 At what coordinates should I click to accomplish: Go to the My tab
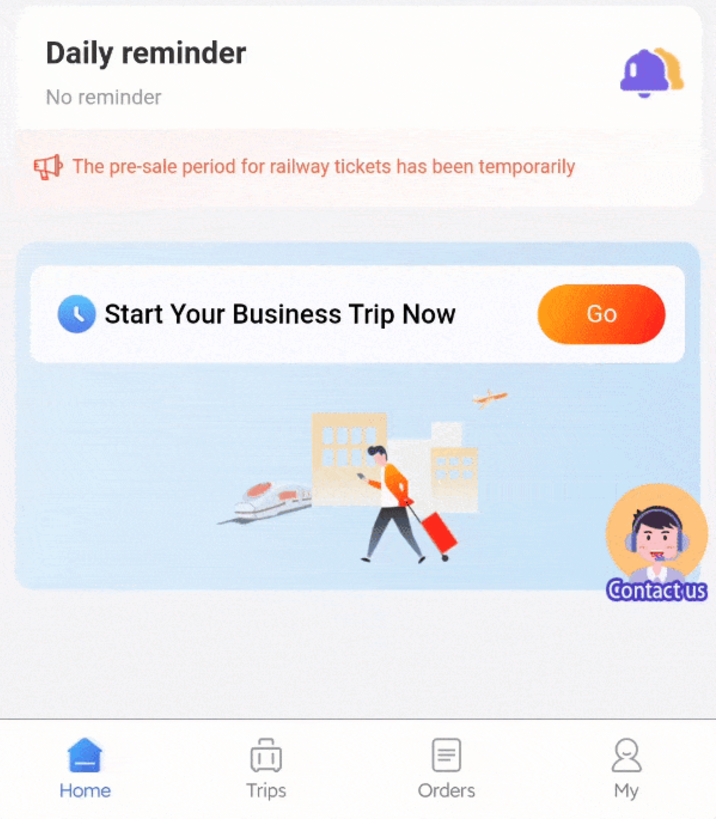pos(626,768)
